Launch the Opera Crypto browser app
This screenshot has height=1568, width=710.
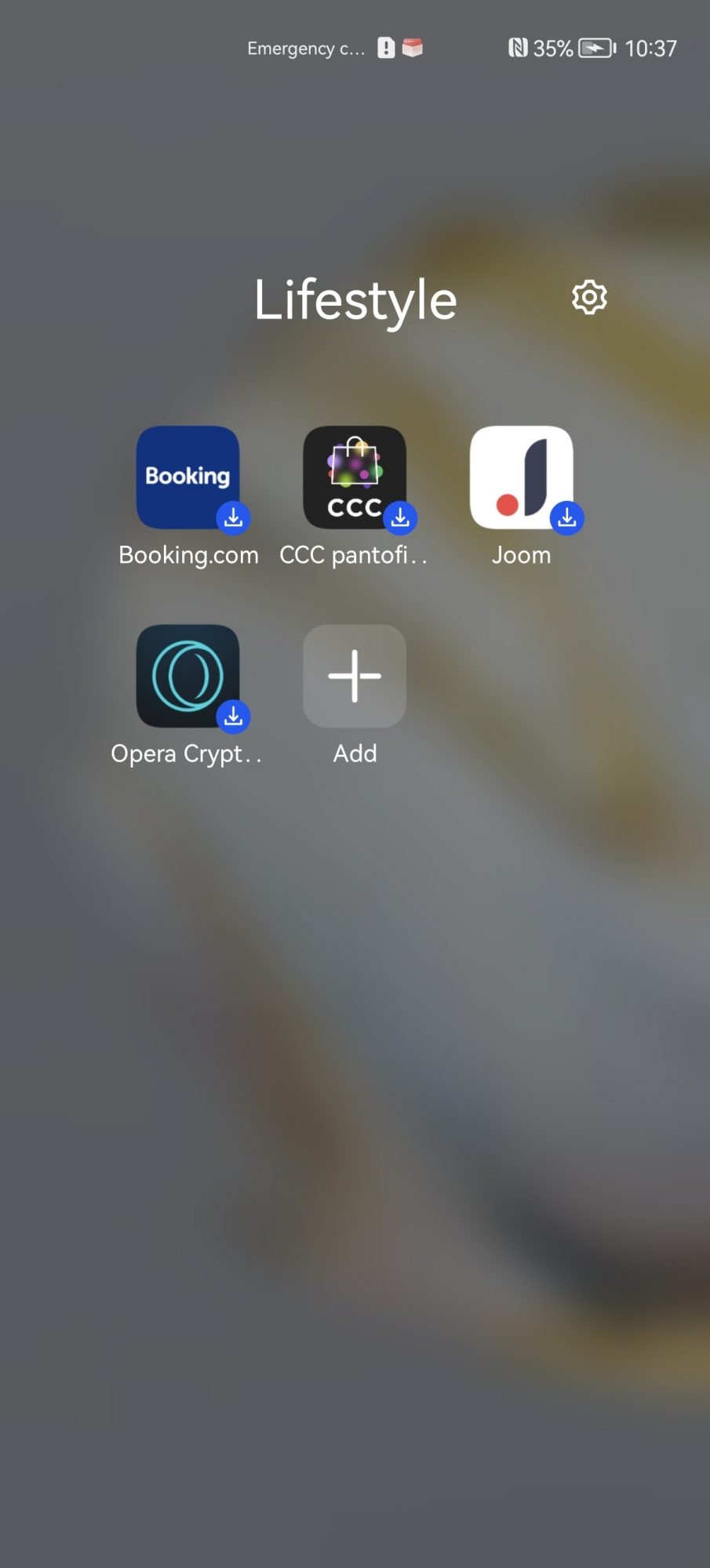pos(188,676)
